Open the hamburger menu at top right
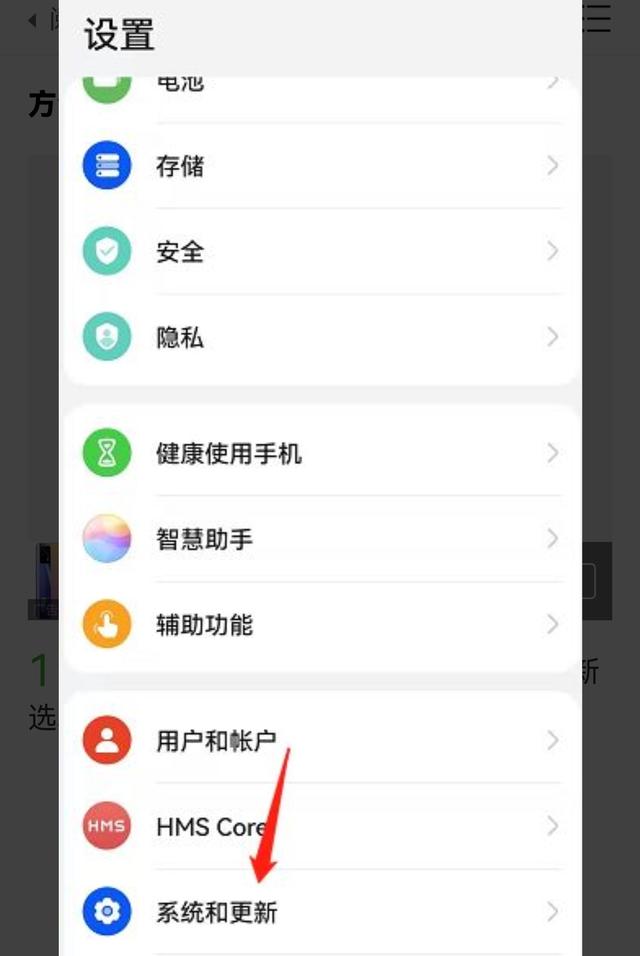640x956 pixels. coord(598,18)
